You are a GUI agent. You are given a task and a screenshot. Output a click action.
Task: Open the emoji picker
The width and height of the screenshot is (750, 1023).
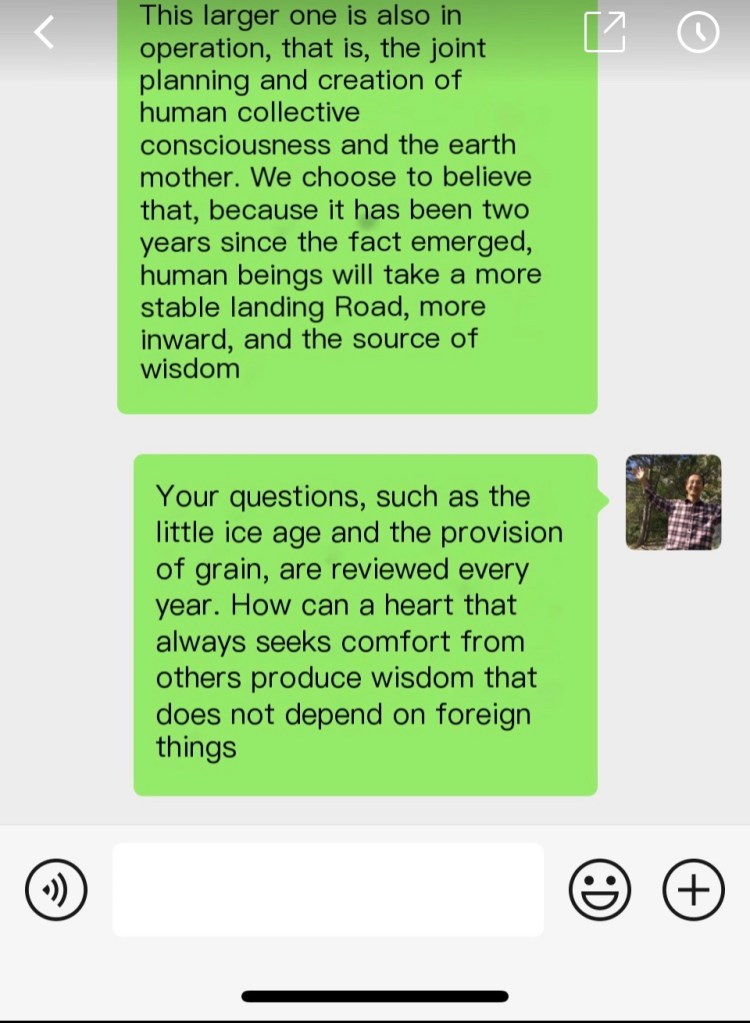coord(599,889)
